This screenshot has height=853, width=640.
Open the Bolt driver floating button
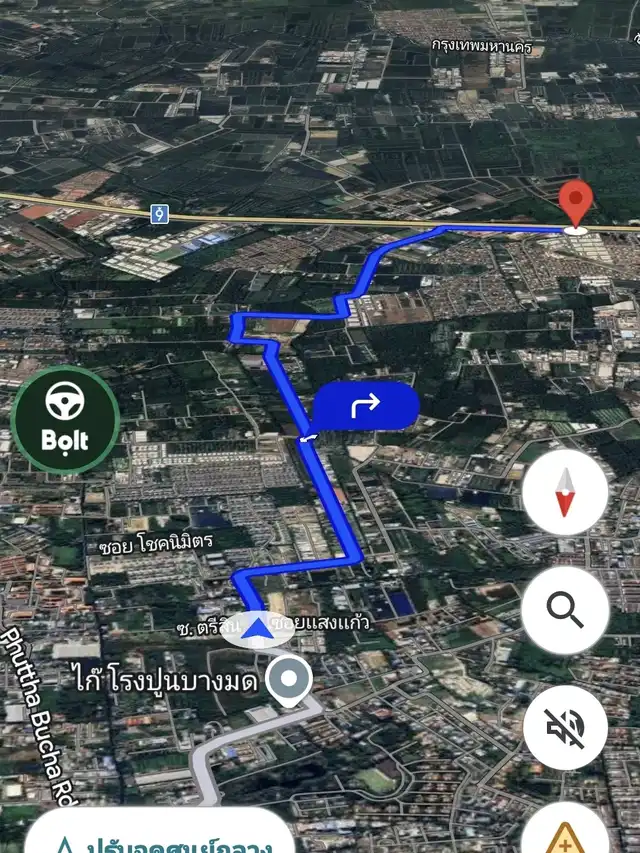[65, 419]
